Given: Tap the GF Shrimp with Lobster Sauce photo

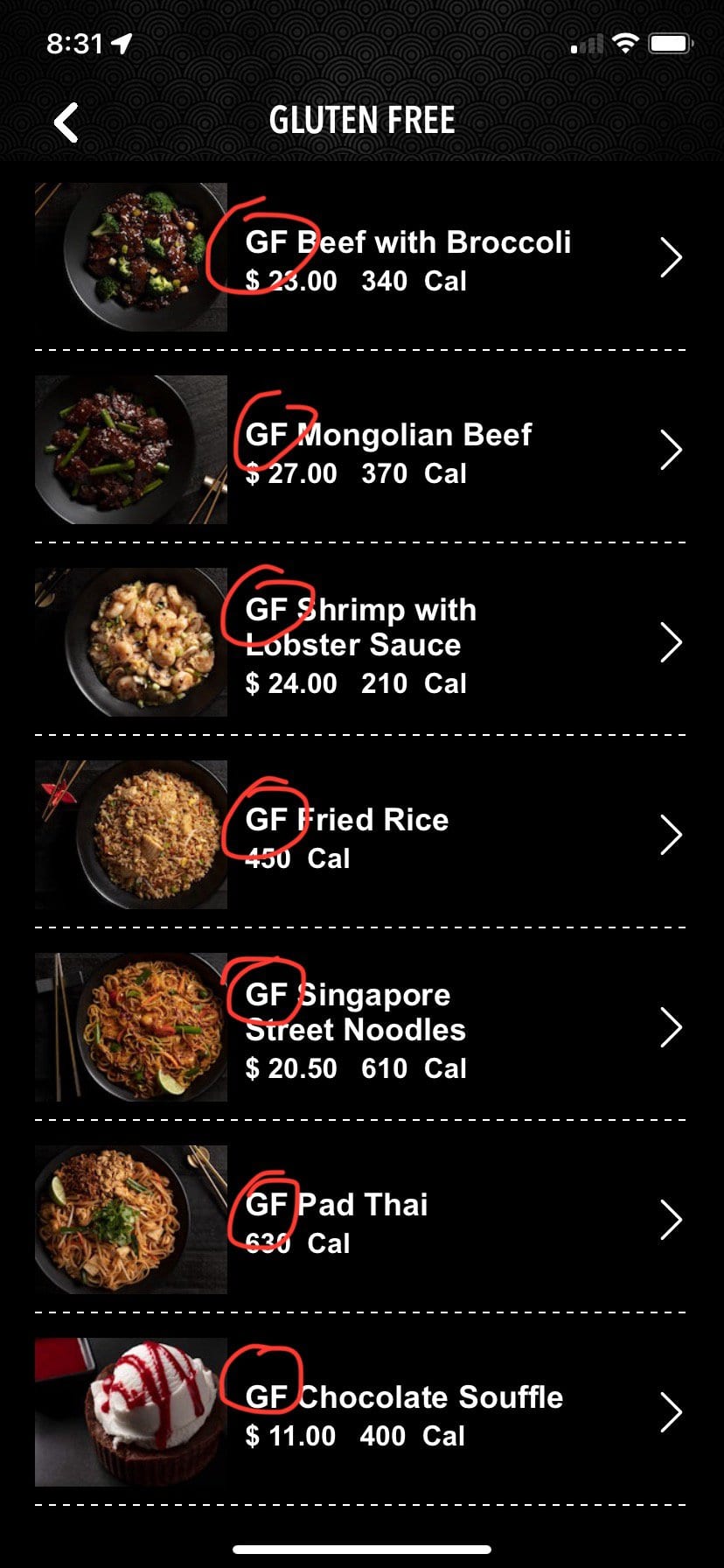Looking at the screenshot, I should pos(130,642).
